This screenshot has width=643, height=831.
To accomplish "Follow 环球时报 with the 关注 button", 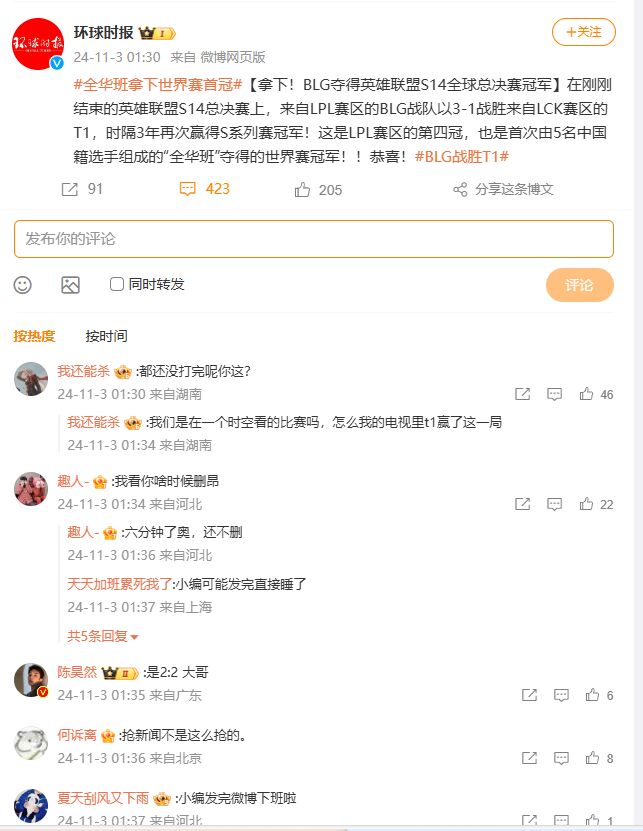I will coord(584,32).
